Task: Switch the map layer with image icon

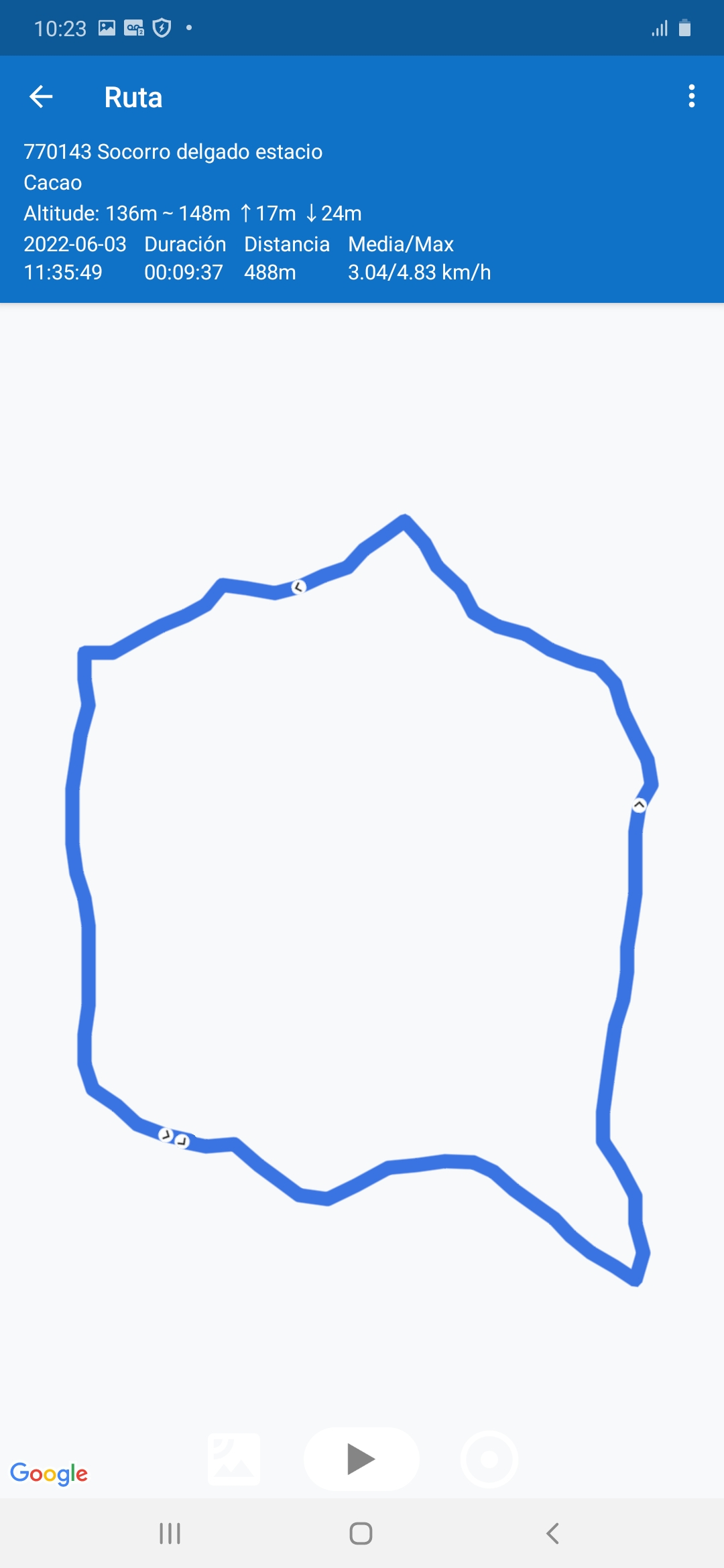Action: pyautogui.click(x=233, y=1459)
